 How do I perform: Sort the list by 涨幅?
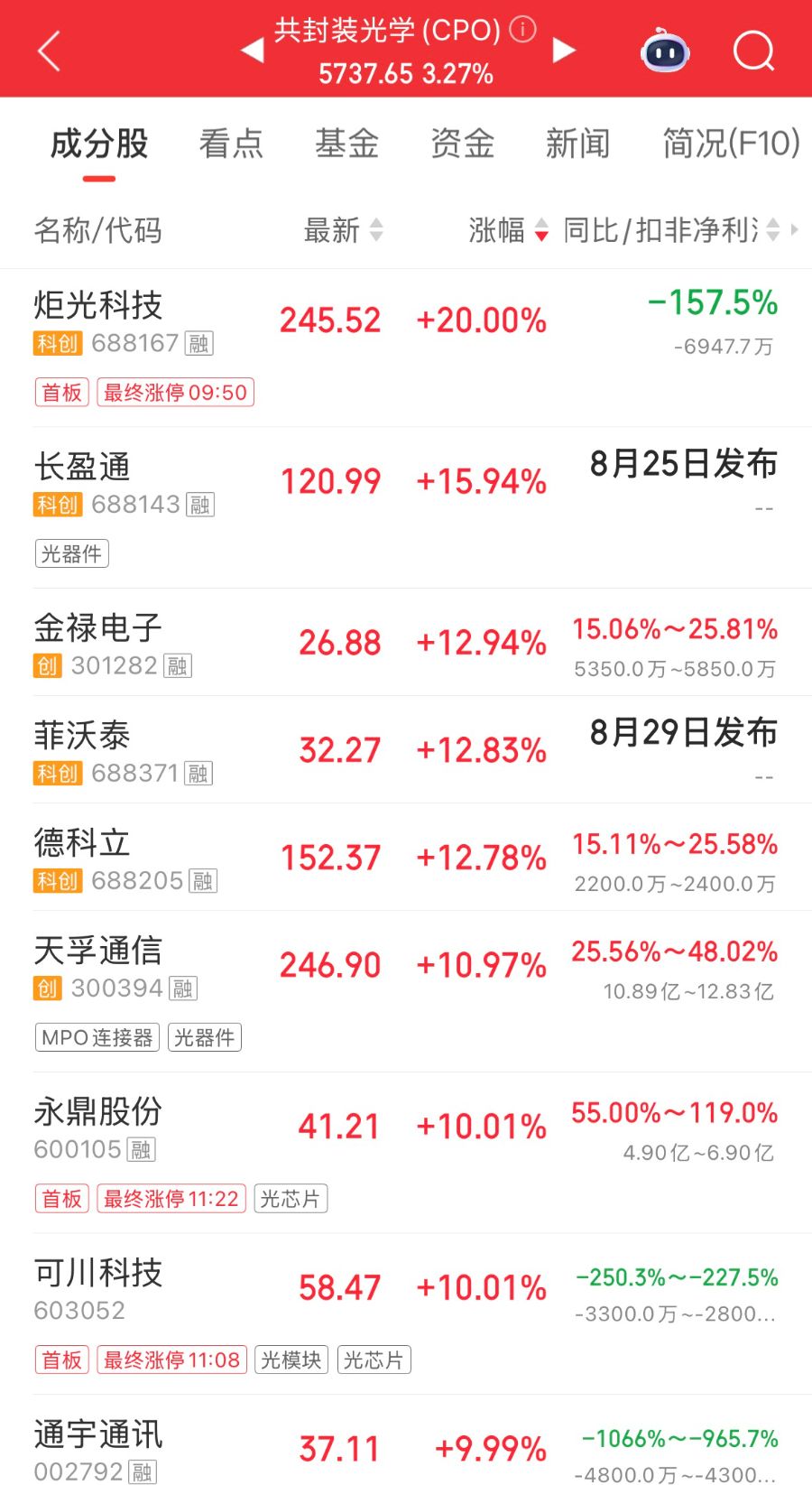(508, 230)
